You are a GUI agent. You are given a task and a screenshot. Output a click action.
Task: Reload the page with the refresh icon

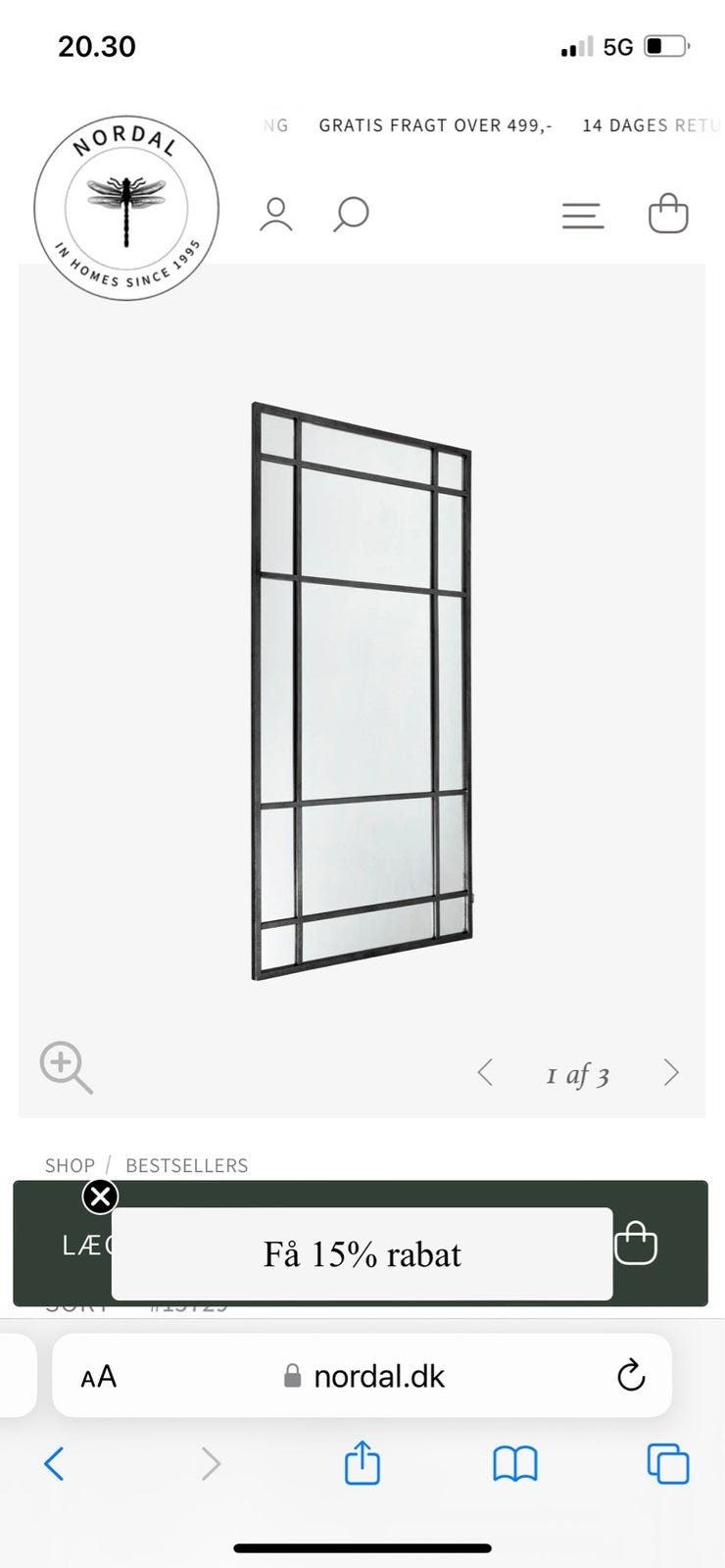pos(631,1375)
